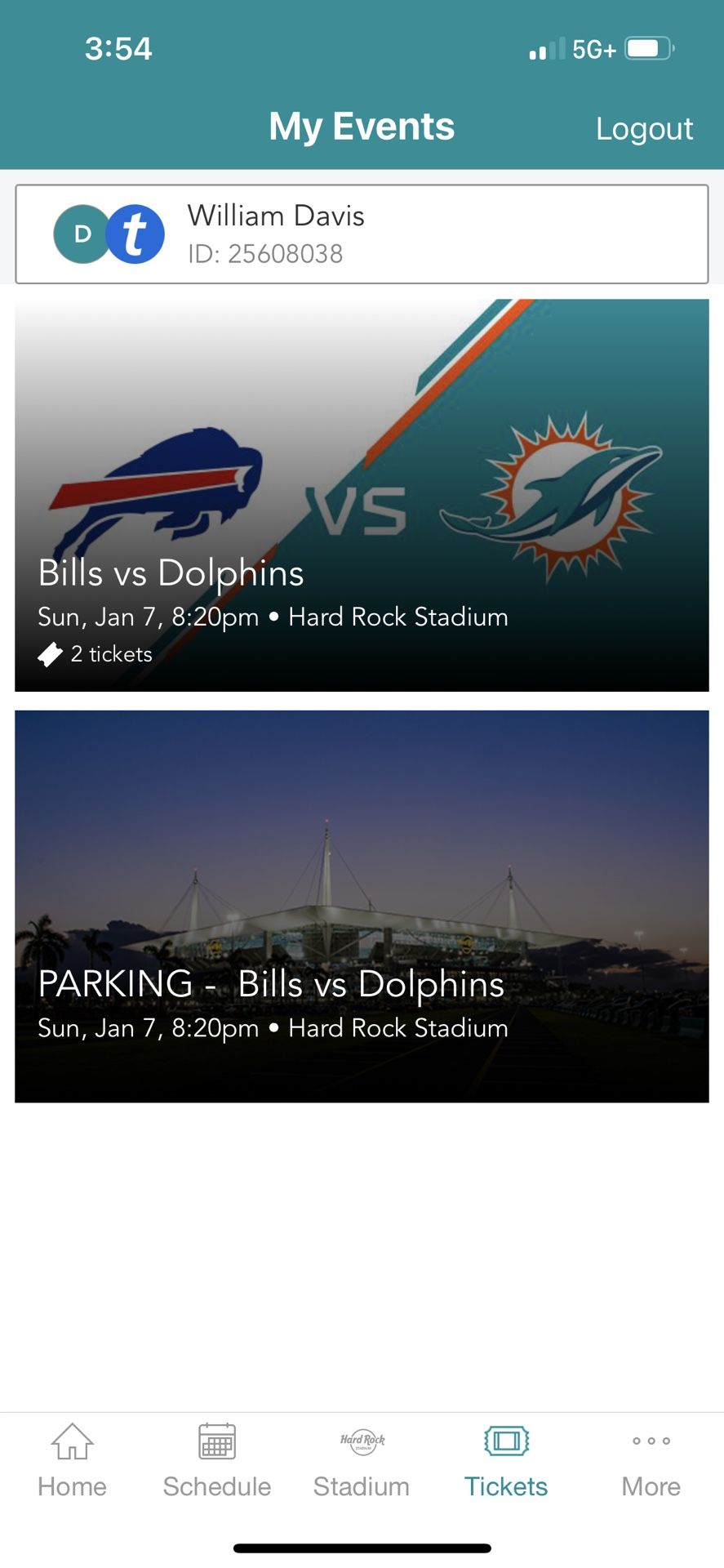724x1568 pixels.
Task: Open William Davis account card
Action: [362, 234]
